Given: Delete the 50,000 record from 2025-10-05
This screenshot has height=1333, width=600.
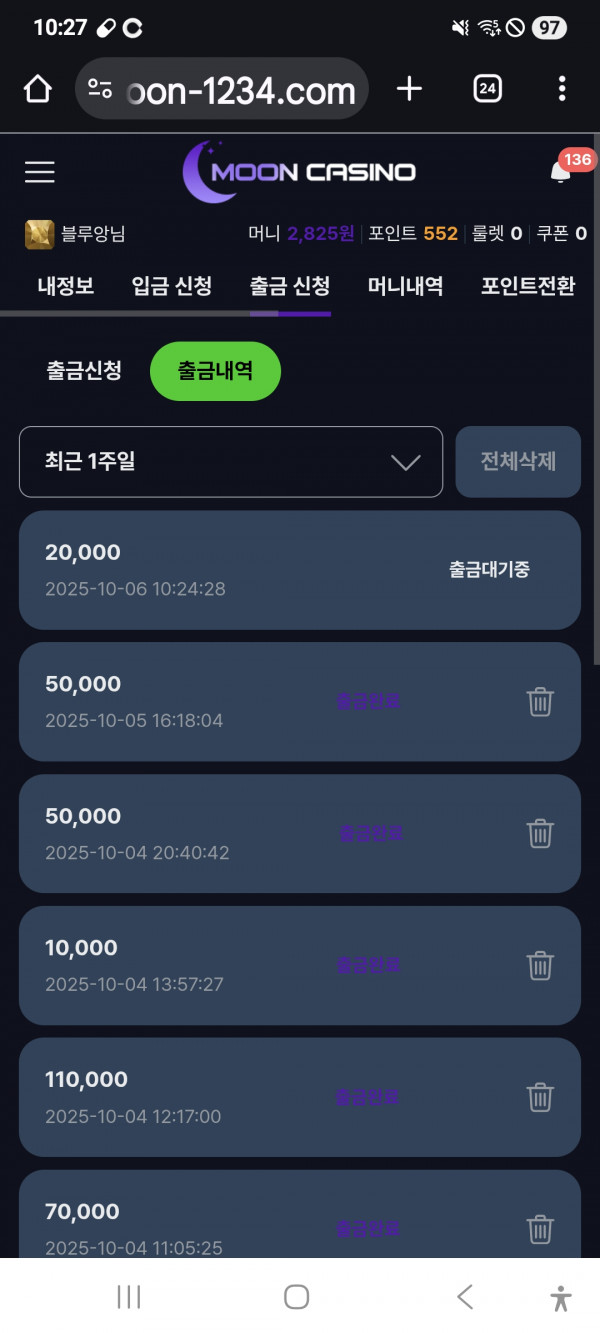Looking at the screenshot, I should [x=540, y=702].
